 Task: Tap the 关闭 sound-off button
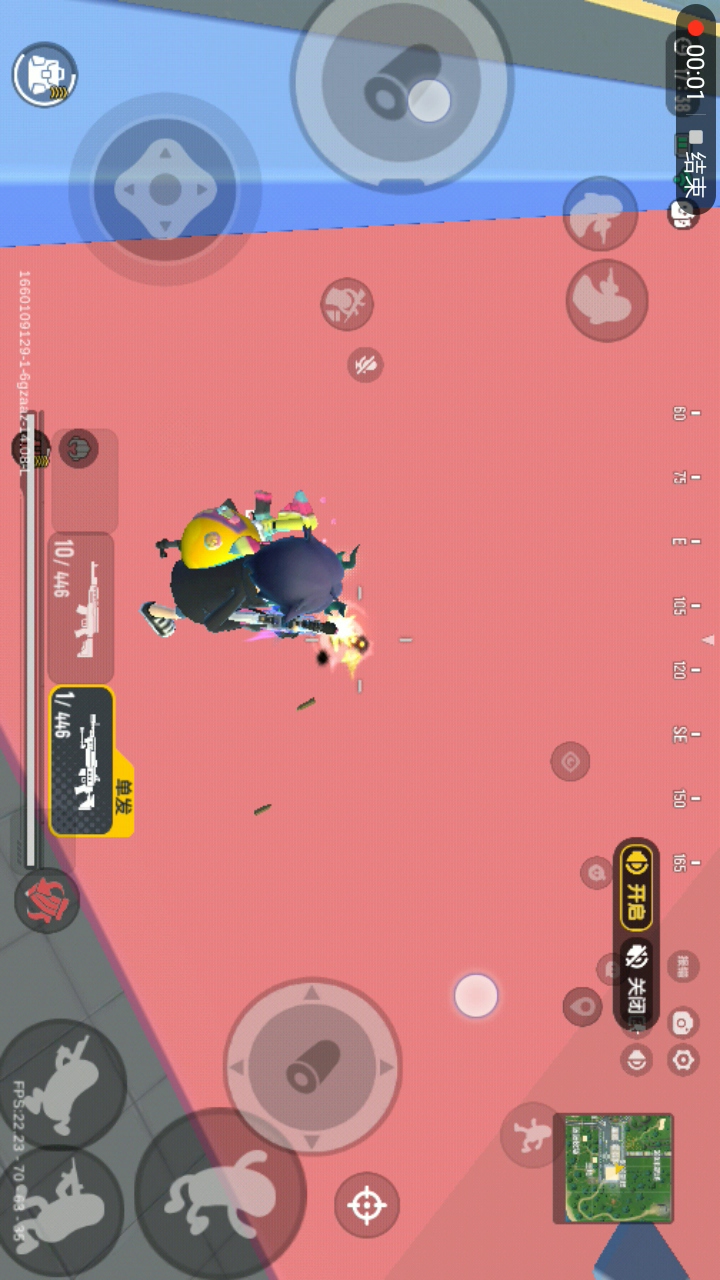point(637,982)
